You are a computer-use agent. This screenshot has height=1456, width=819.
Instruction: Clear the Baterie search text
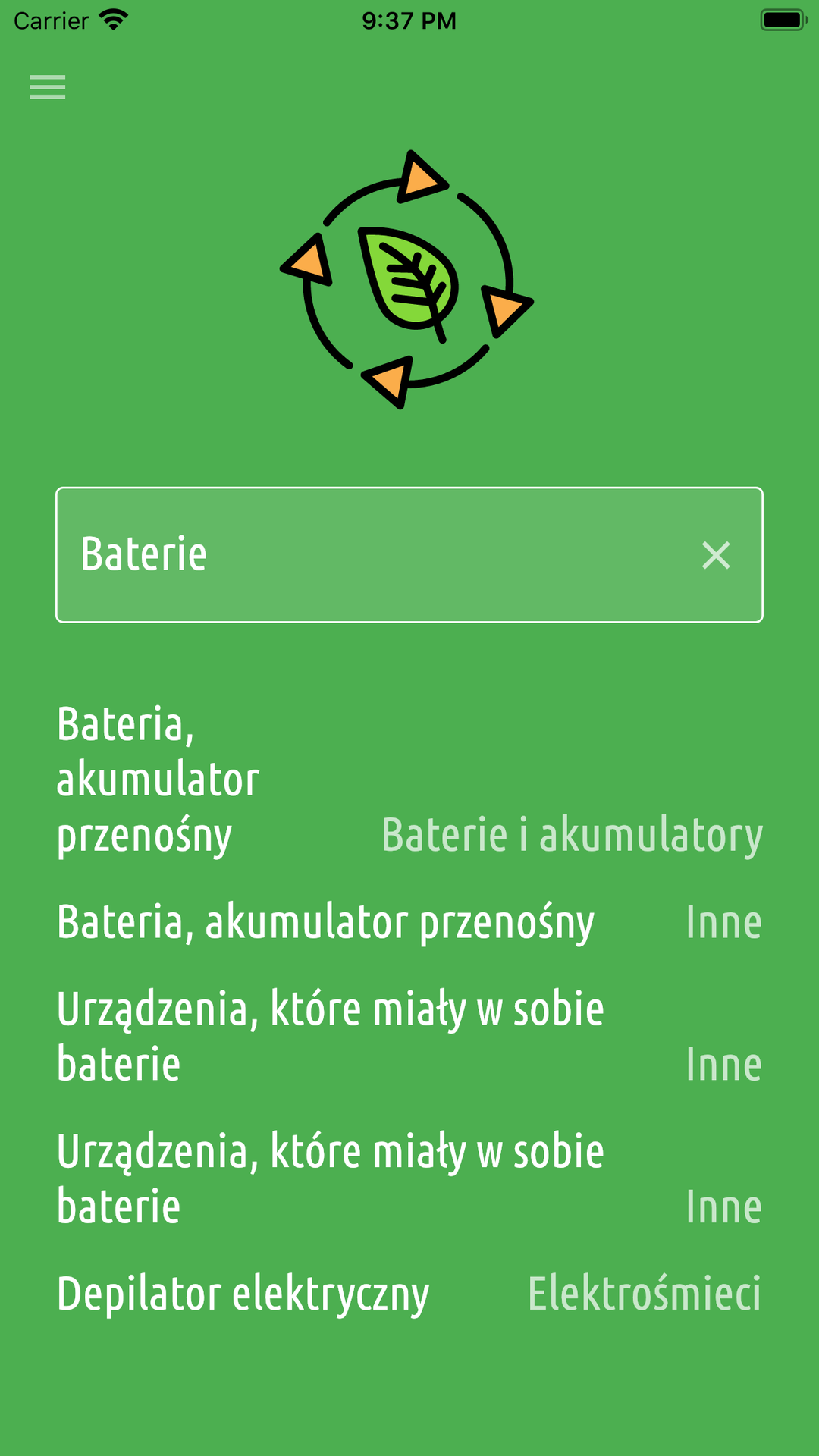coord(716,555)
